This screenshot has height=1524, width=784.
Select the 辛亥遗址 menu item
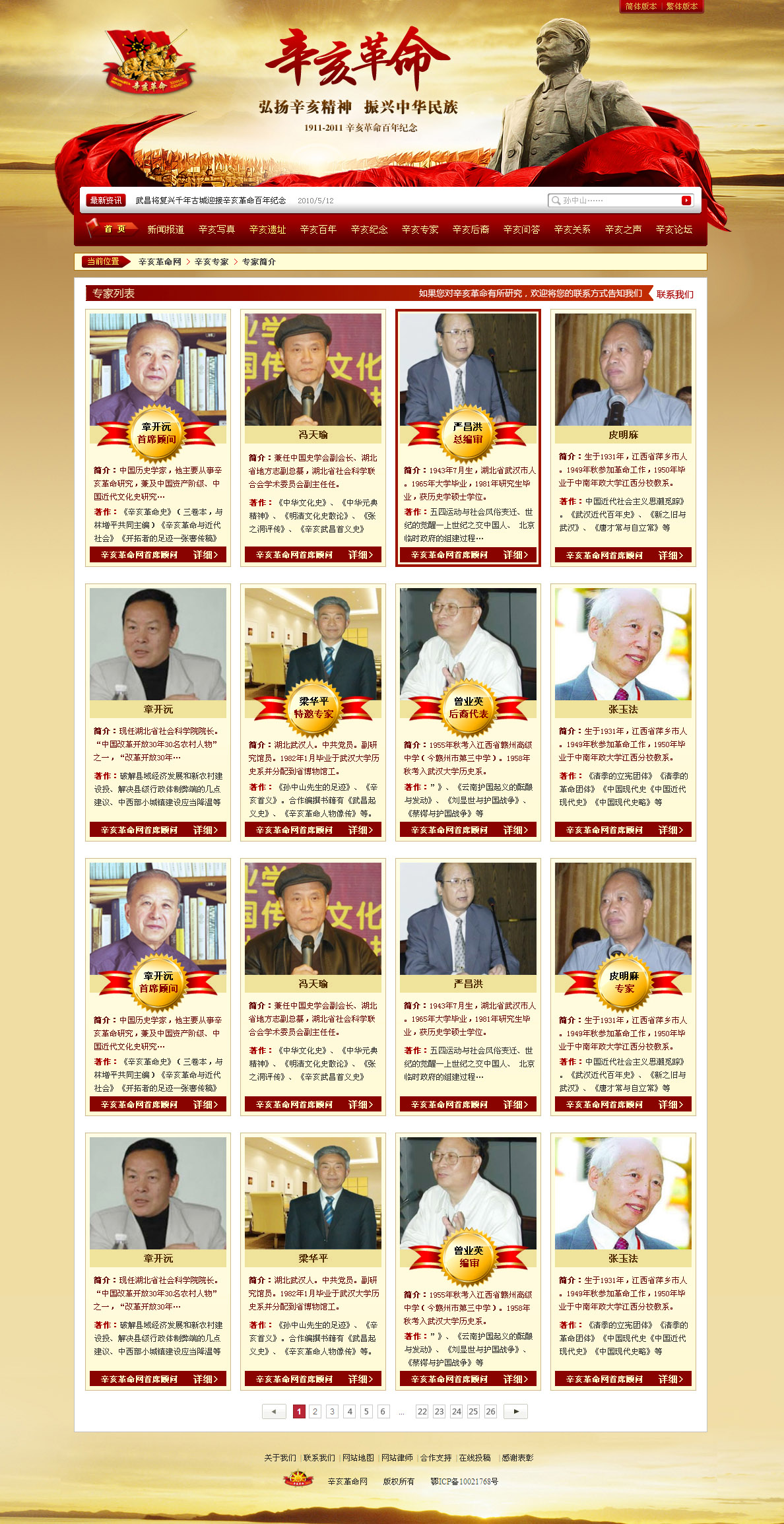[x=267, y=229]
